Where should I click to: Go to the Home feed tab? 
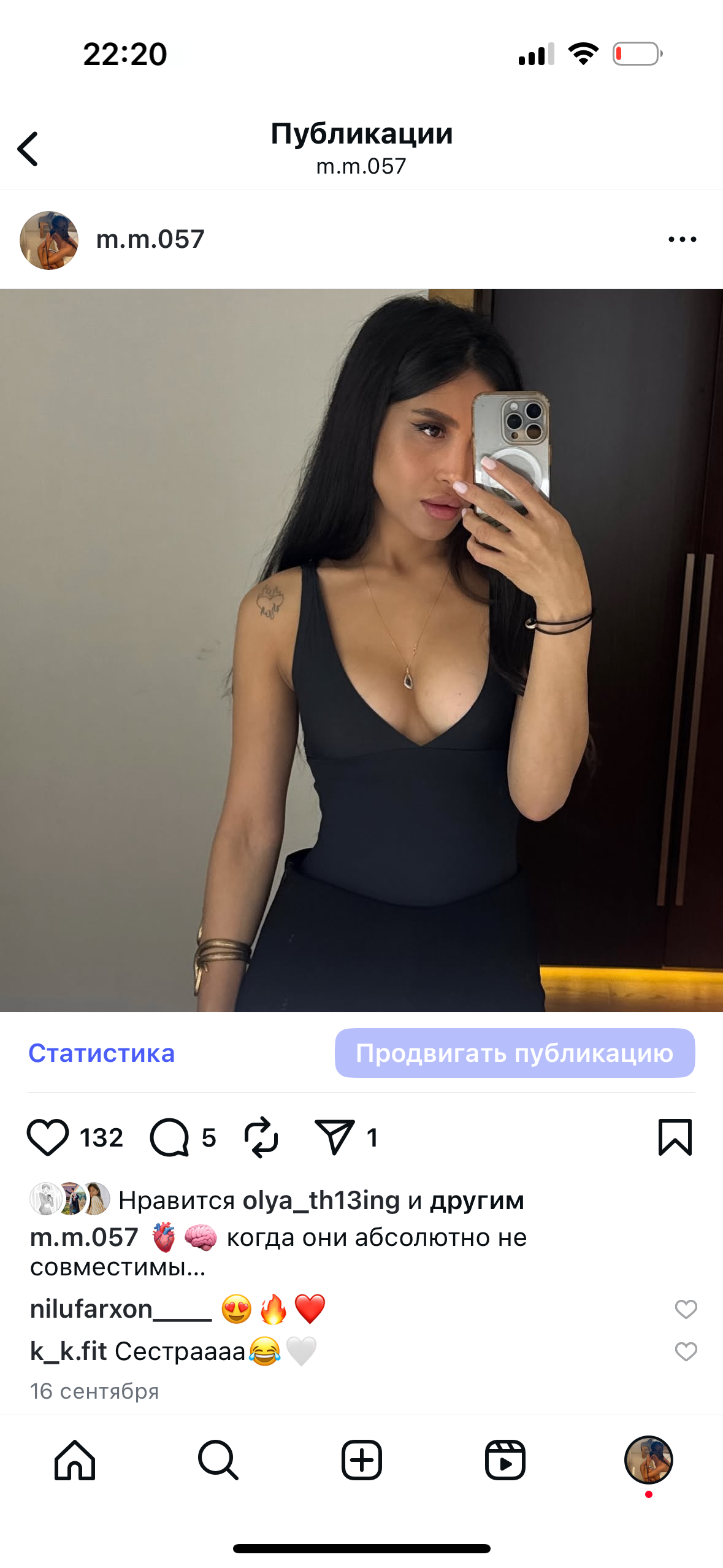(x=75, y=1461)
